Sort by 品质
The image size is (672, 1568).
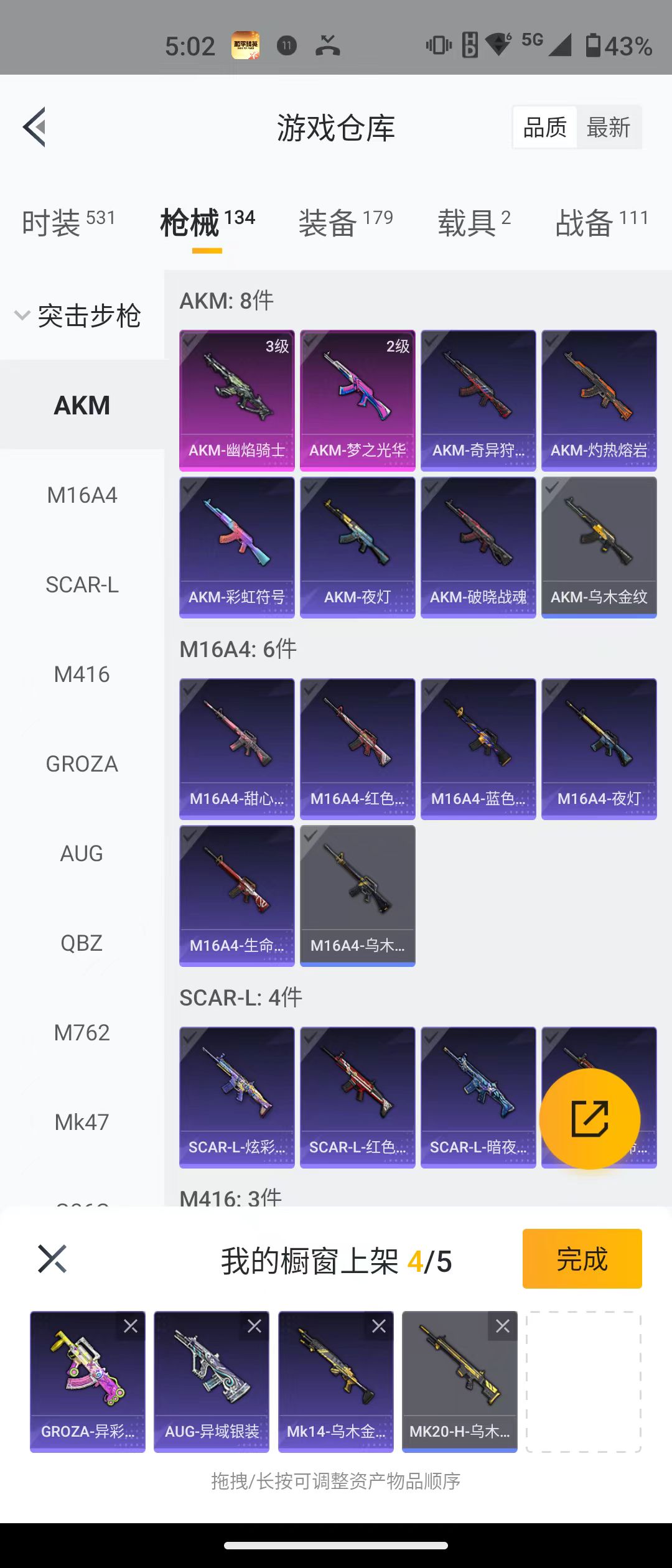click(x=544, y=128)
